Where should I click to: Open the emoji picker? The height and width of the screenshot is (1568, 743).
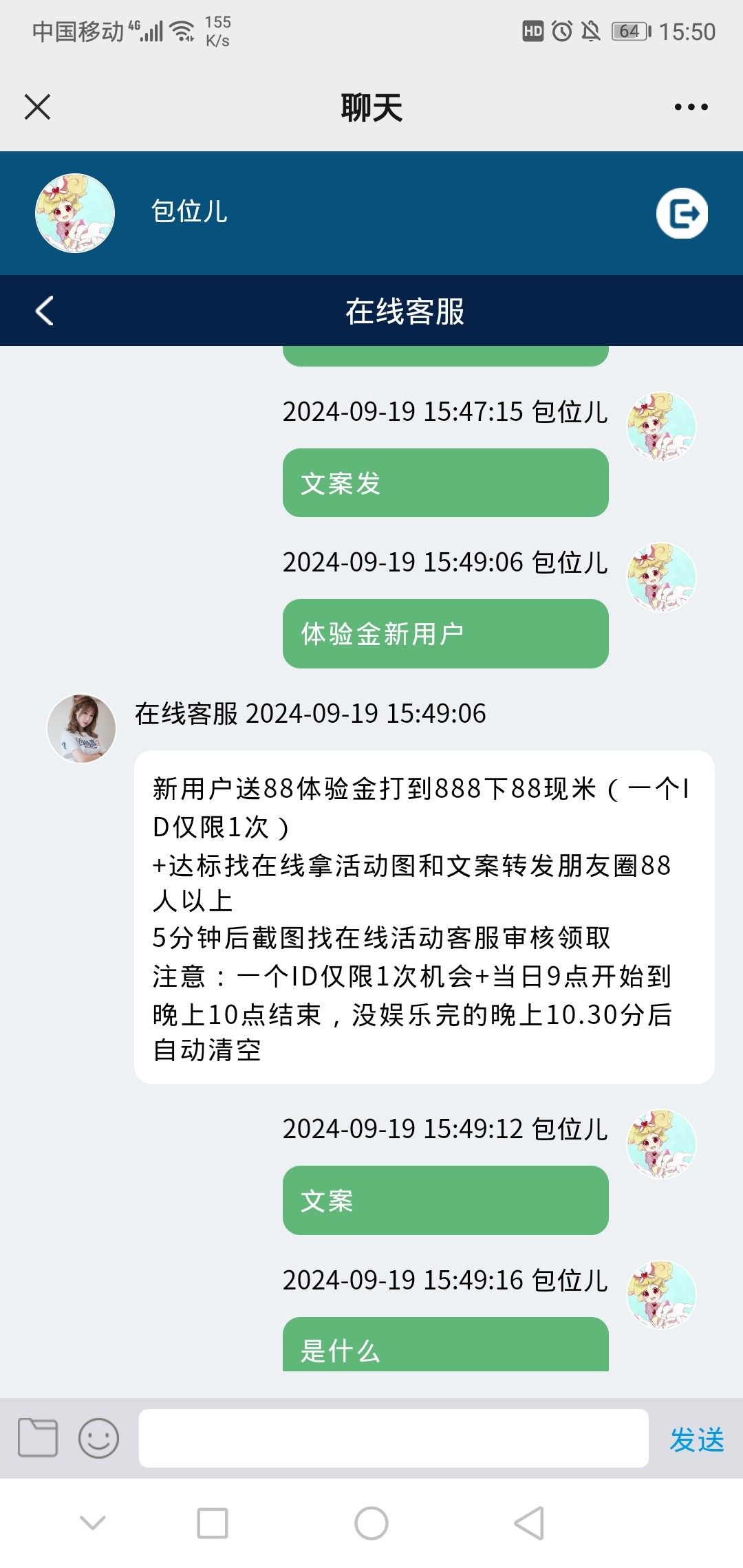[98, 1437]
